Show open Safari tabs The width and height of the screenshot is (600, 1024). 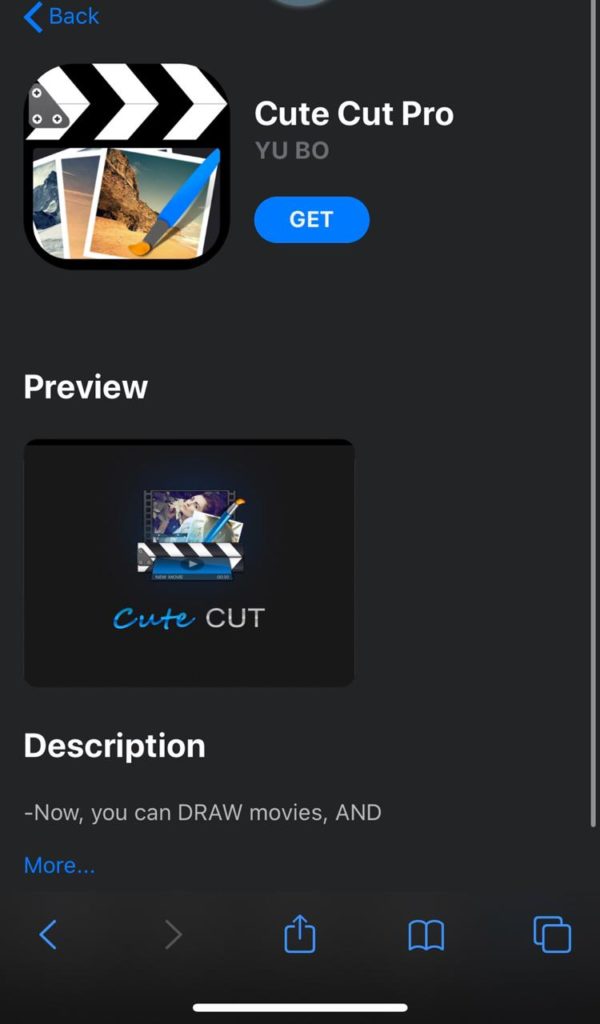coord(552,934)
